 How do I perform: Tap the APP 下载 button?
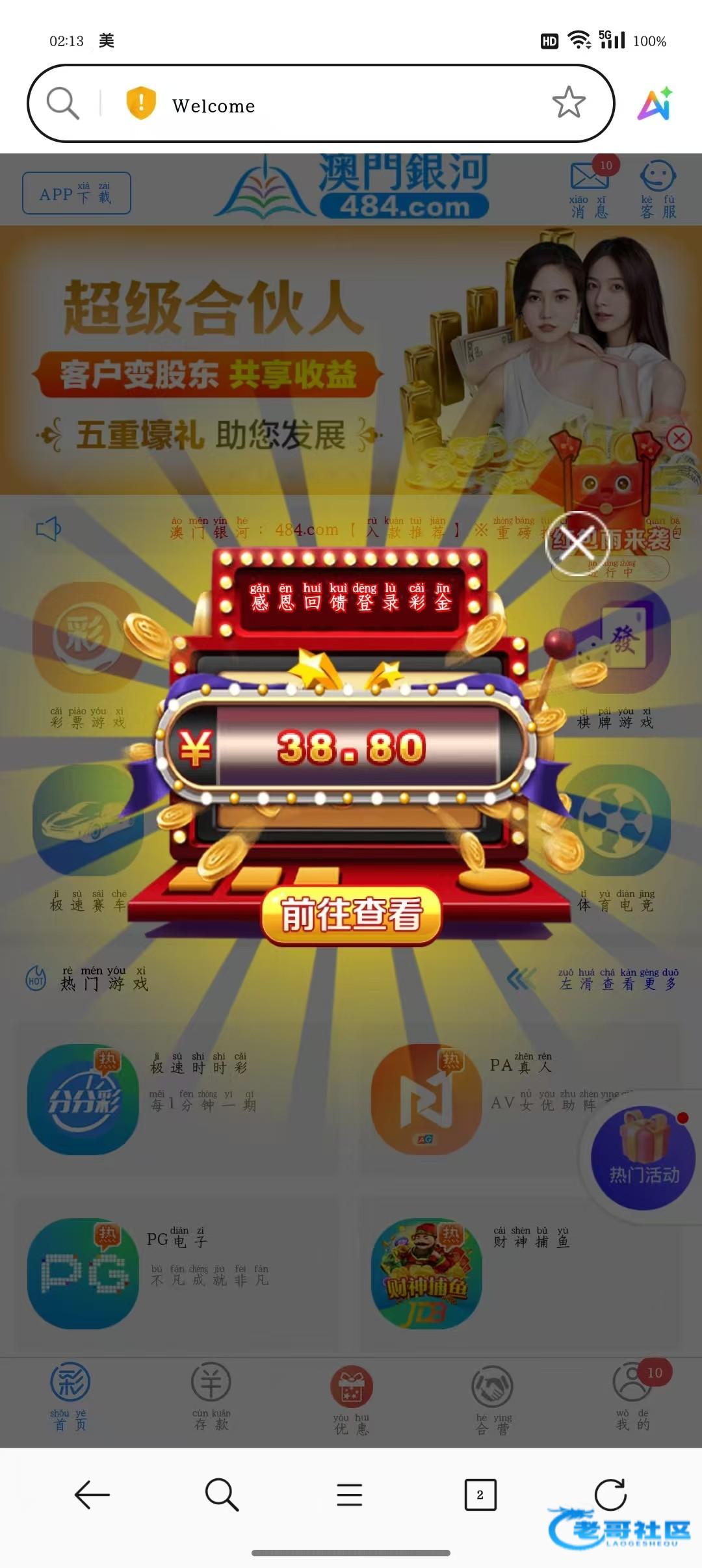(x=77, y=193)
